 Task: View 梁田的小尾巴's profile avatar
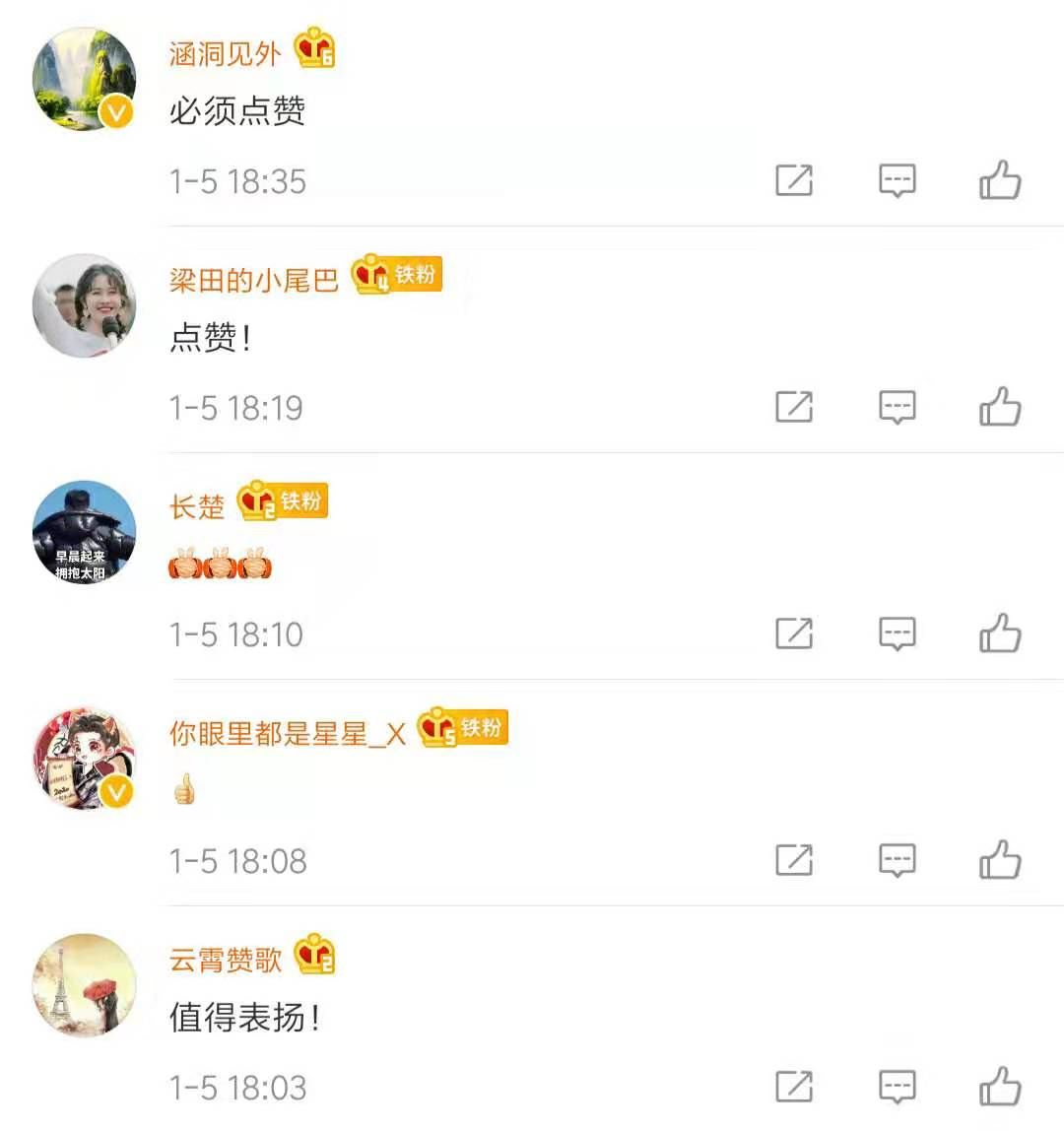point(84,305)
